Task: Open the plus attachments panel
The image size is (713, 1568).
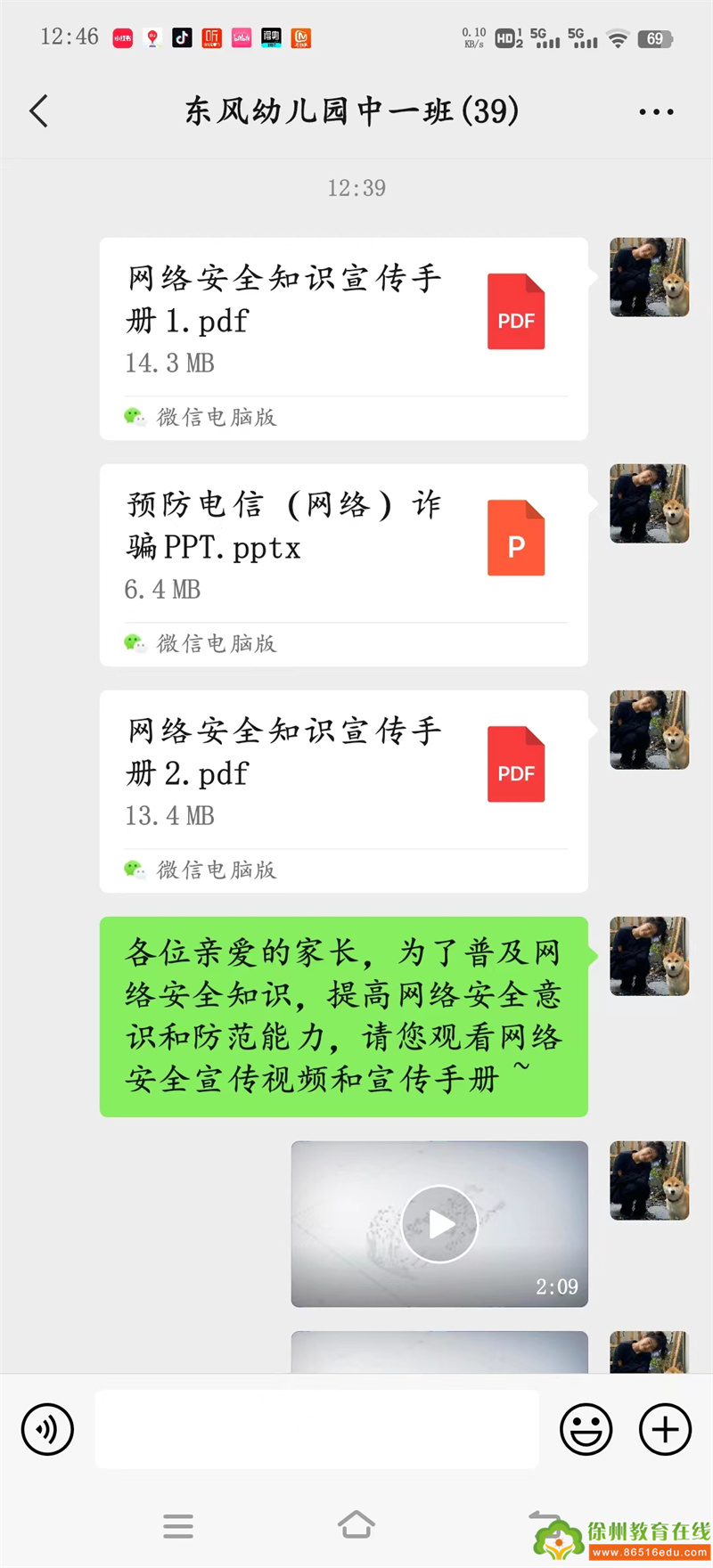Action: click(665, 1429)
